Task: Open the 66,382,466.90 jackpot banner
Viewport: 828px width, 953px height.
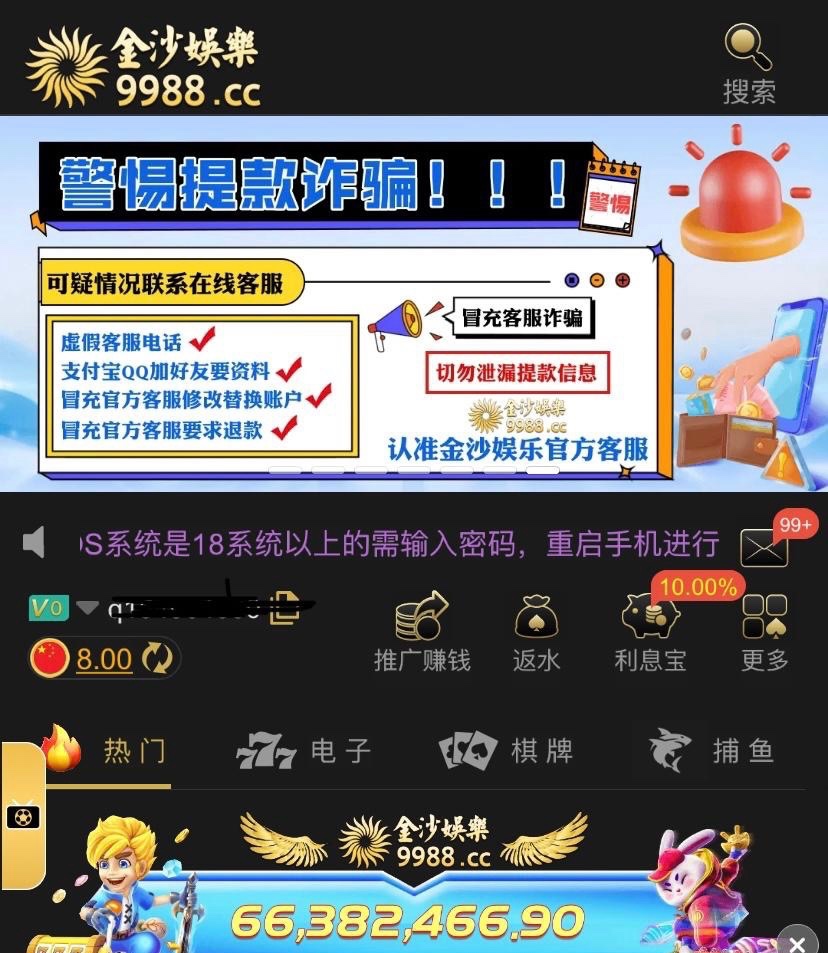Action: 408,919
